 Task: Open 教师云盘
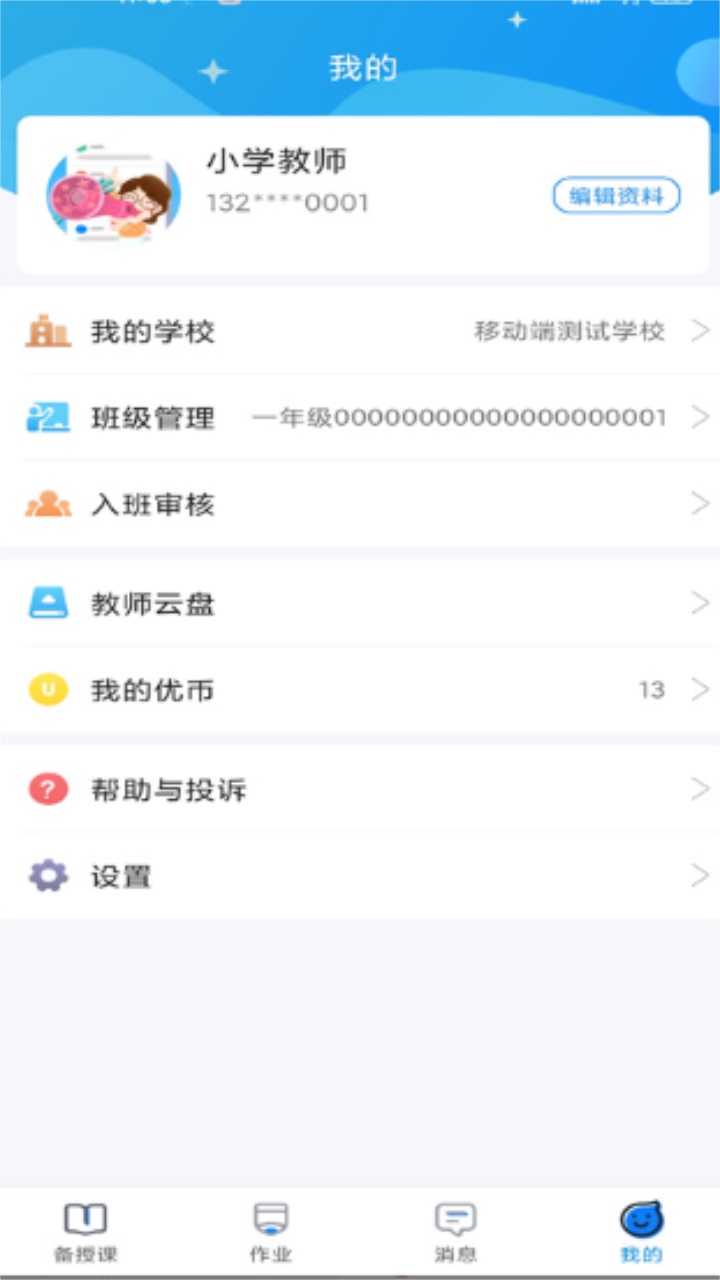click(x=360, y=603)
